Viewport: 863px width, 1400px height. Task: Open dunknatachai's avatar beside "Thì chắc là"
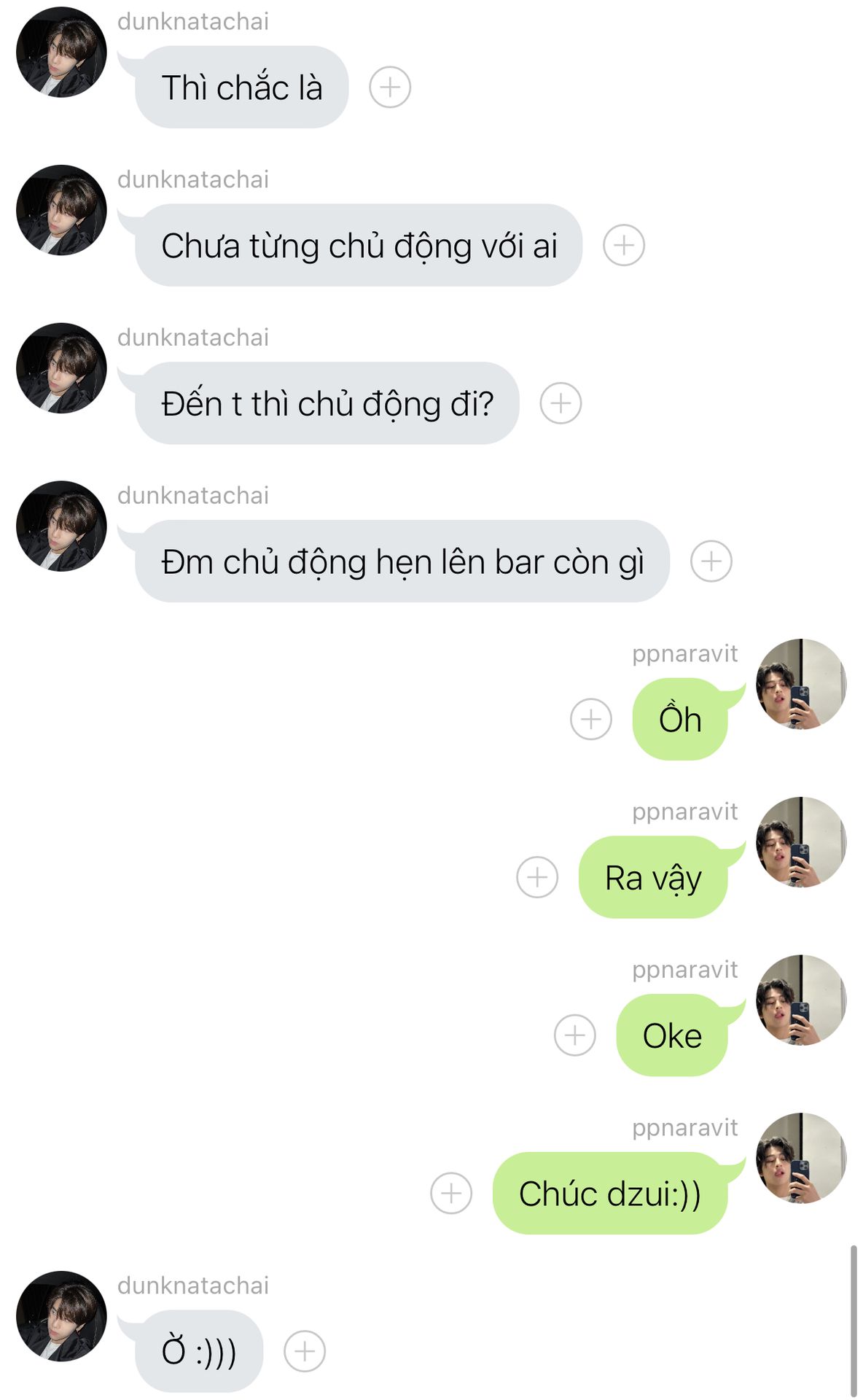click(x=62, y=52)
